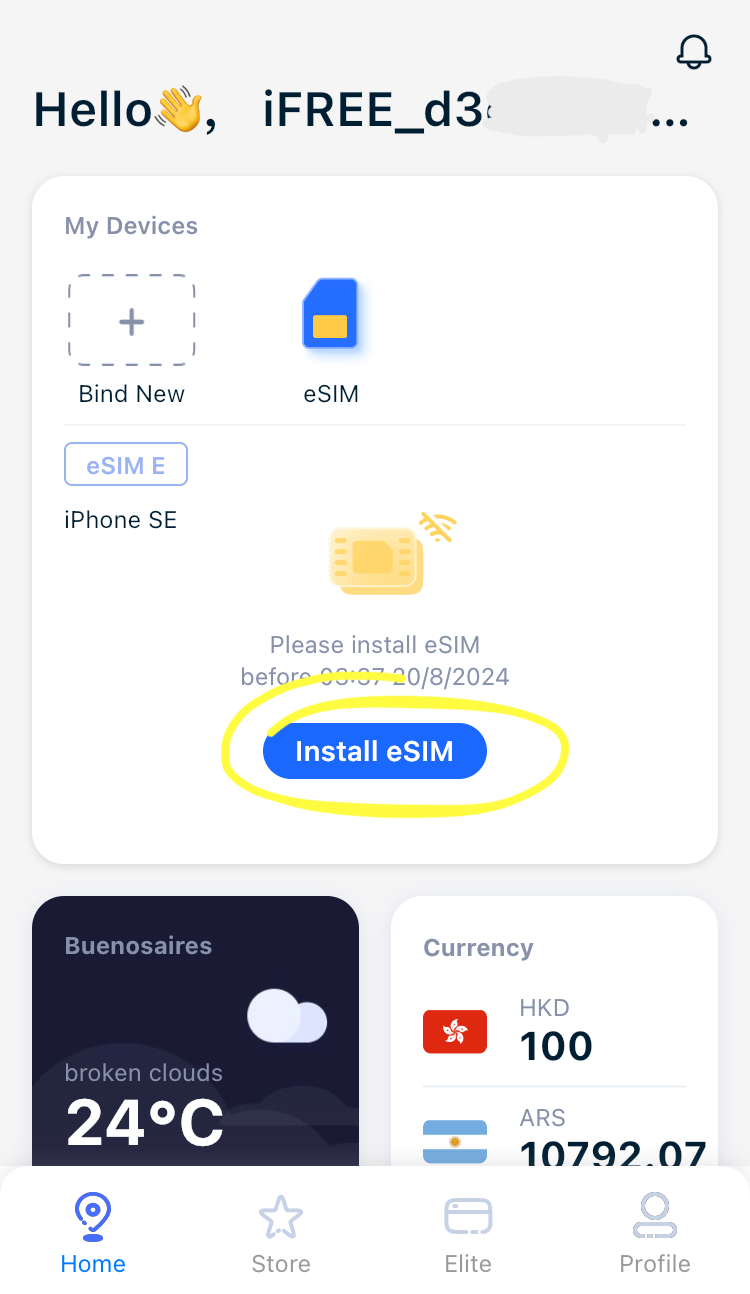750x1294 pixels.
Task: Open the notifications bell
Action: tap(693, 51)
